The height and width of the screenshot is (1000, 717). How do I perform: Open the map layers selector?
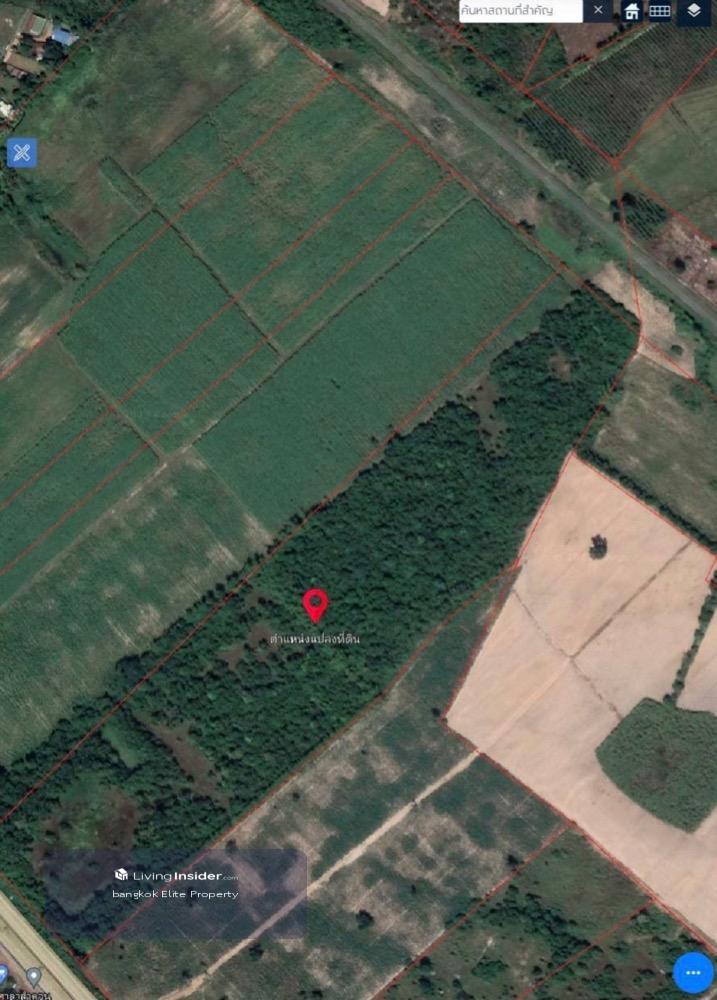(694, 11)
